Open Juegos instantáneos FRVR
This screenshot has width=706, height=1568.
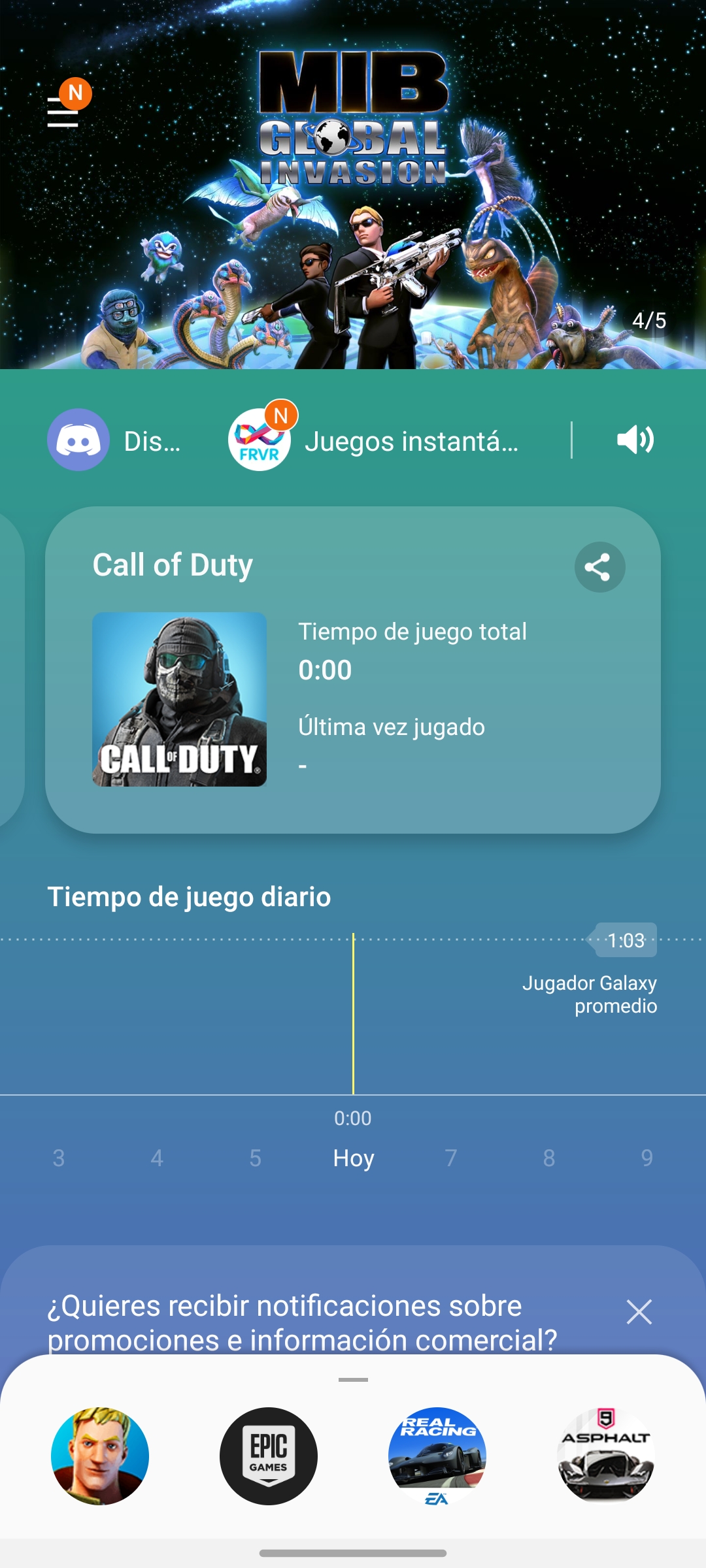click(374, 440)
